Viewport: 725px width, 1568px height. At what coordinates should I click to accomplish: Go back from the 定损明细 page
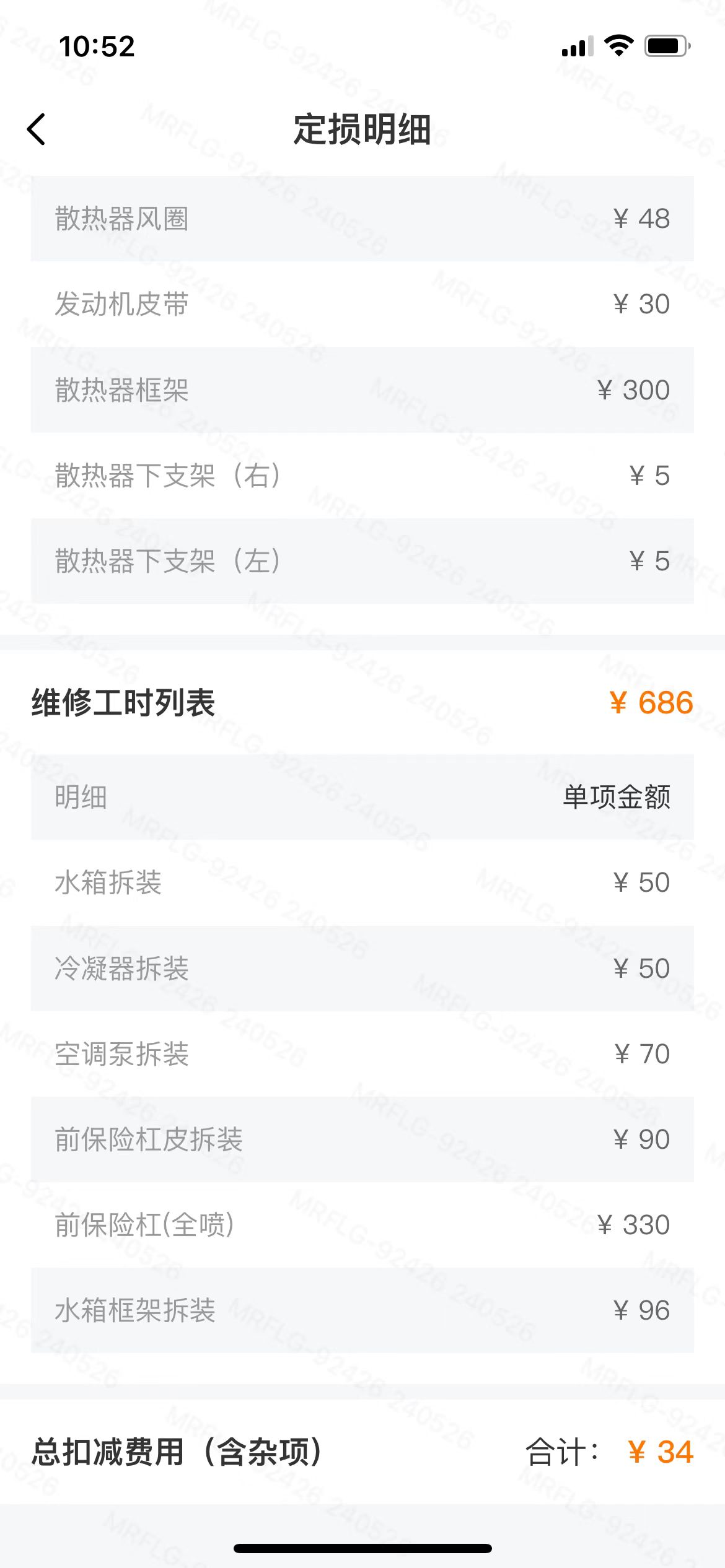pos(37,129)
